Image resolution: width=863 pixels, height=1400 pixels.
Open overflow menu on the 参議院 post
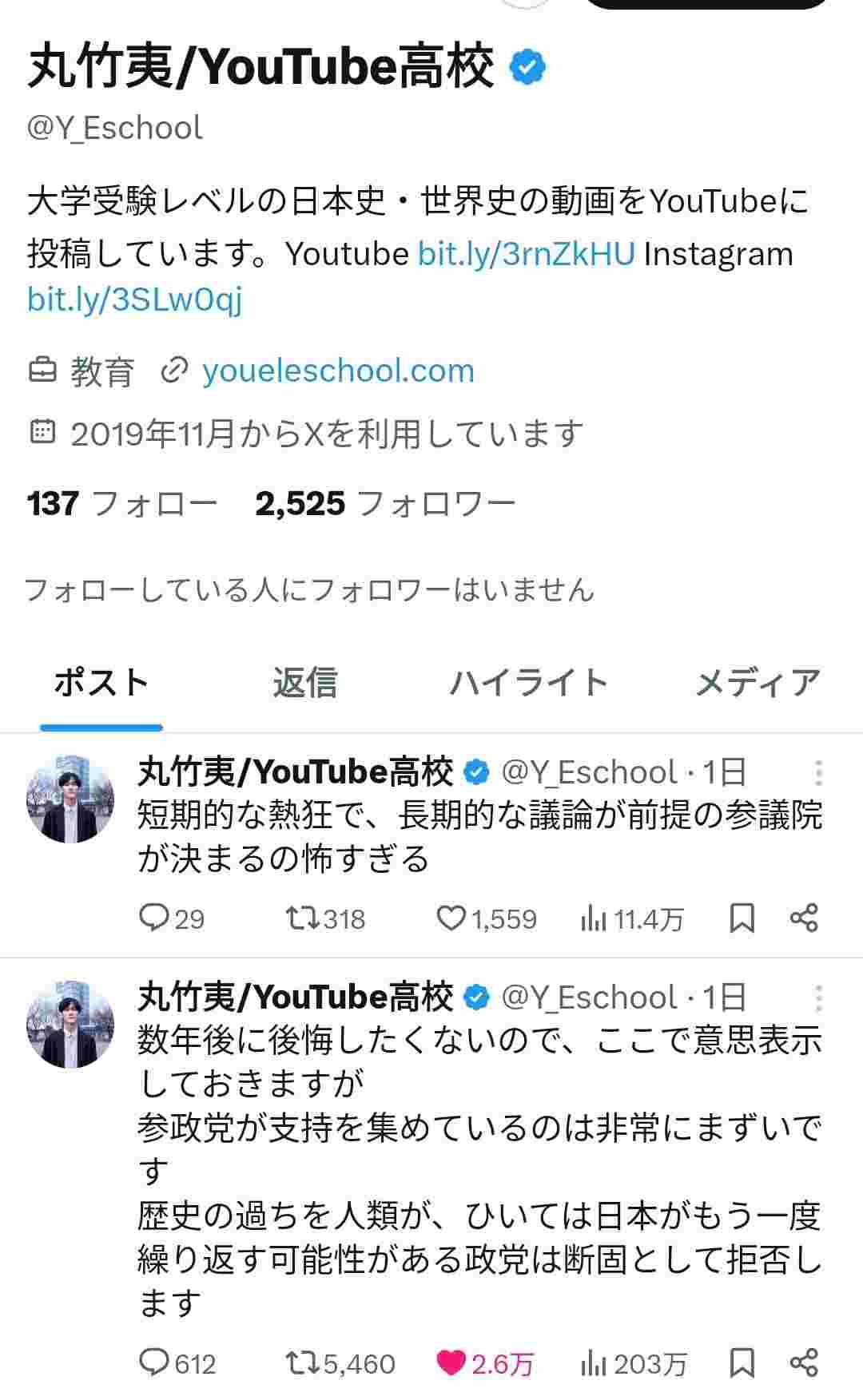[819, 772]
